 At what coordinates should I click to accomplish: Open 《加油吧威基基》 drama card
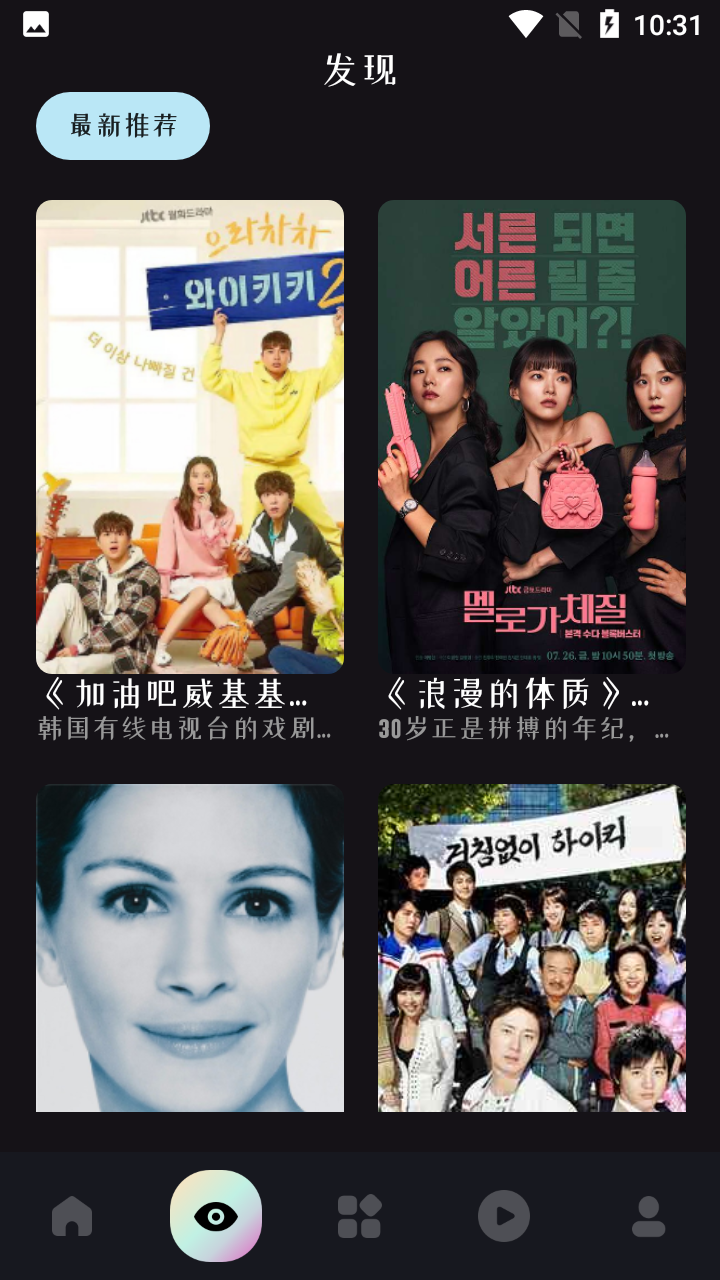(190, 437)
